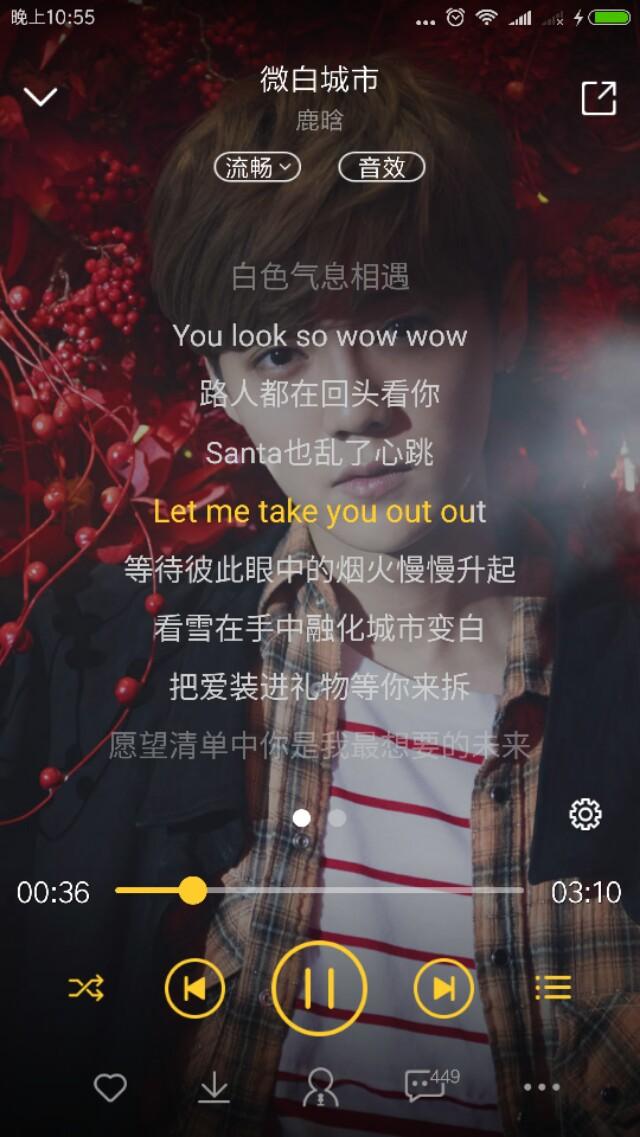Skip to the next track
640x1137 pixels.
[x=444, y=989]
